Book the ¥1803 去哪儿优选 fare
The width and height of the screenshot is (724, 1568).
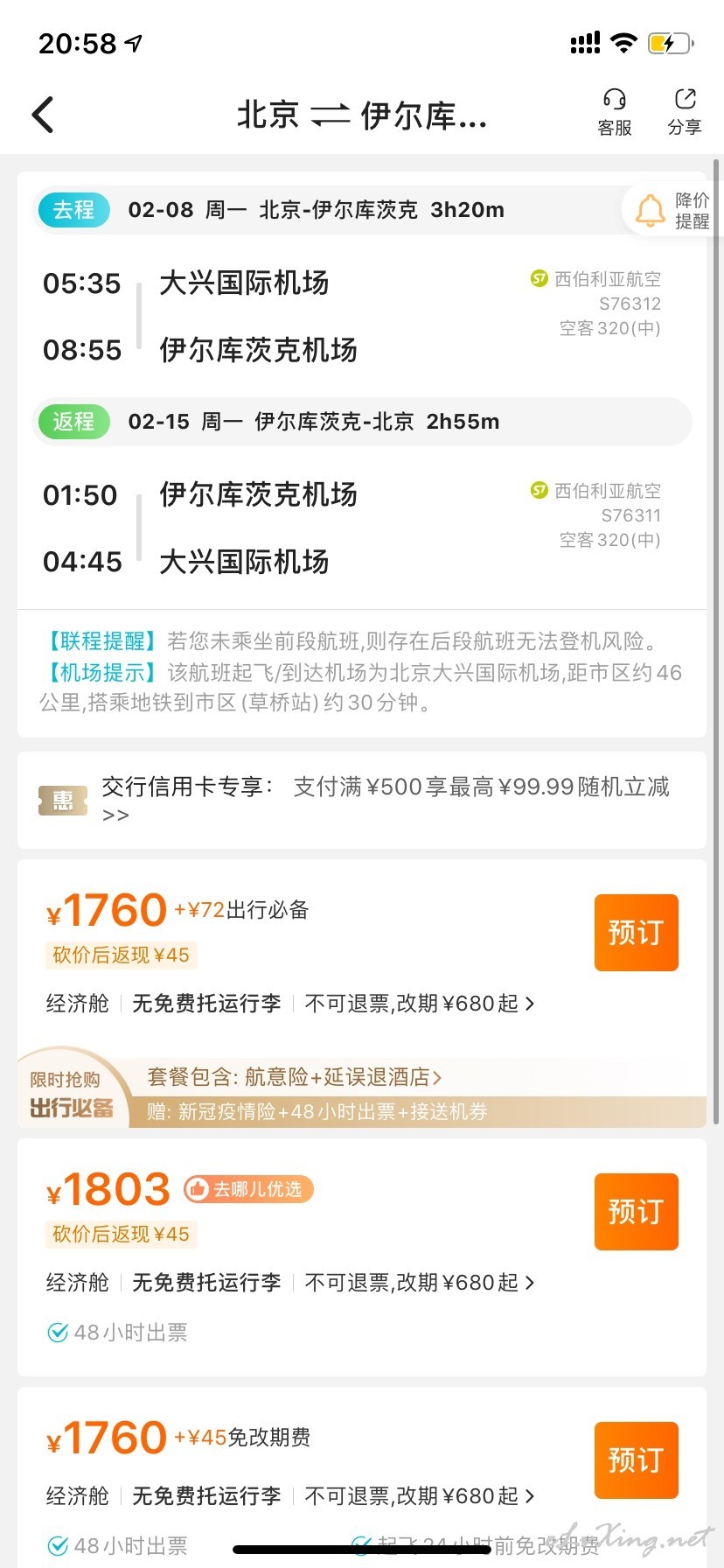point(637,1212)
